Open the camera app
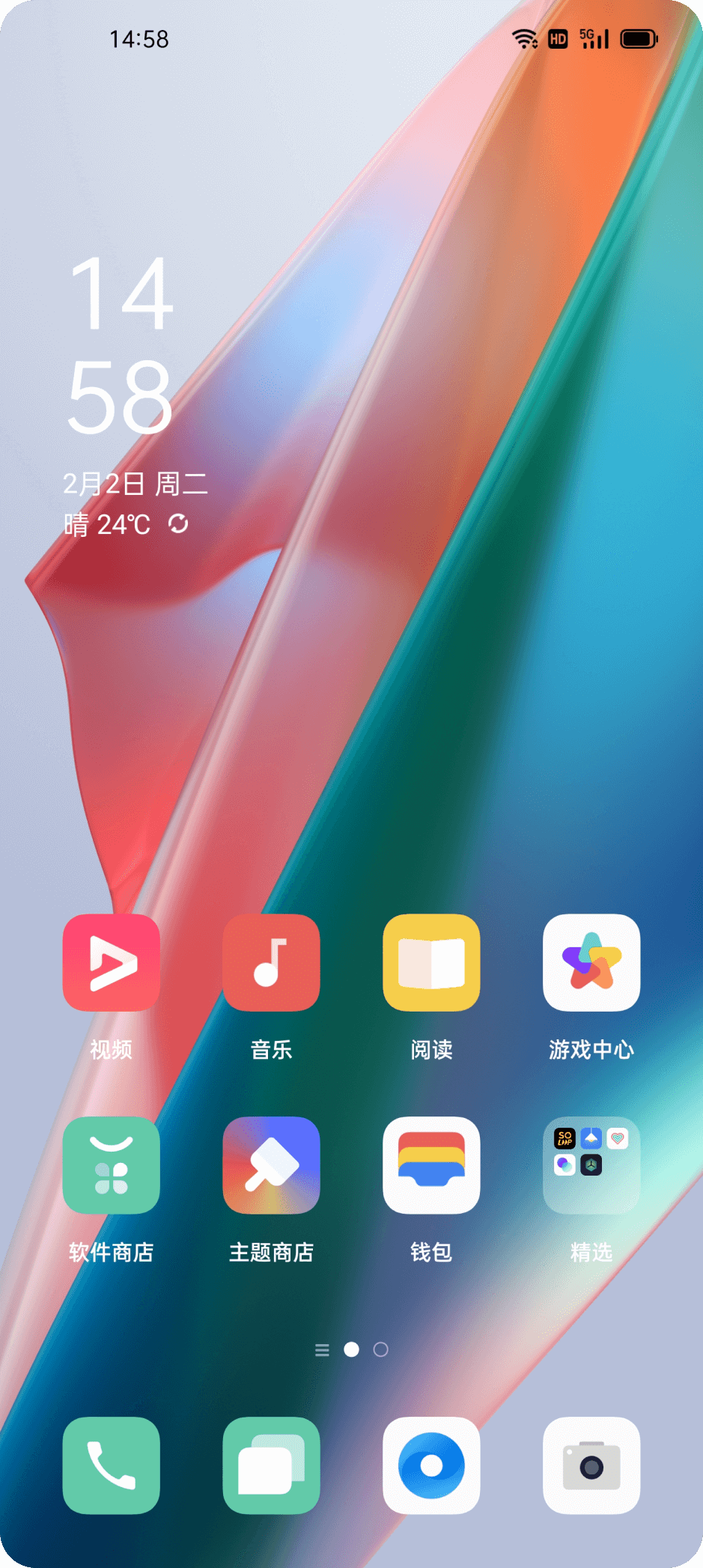Screen dimensions: 703x1568 (591, 1465)
